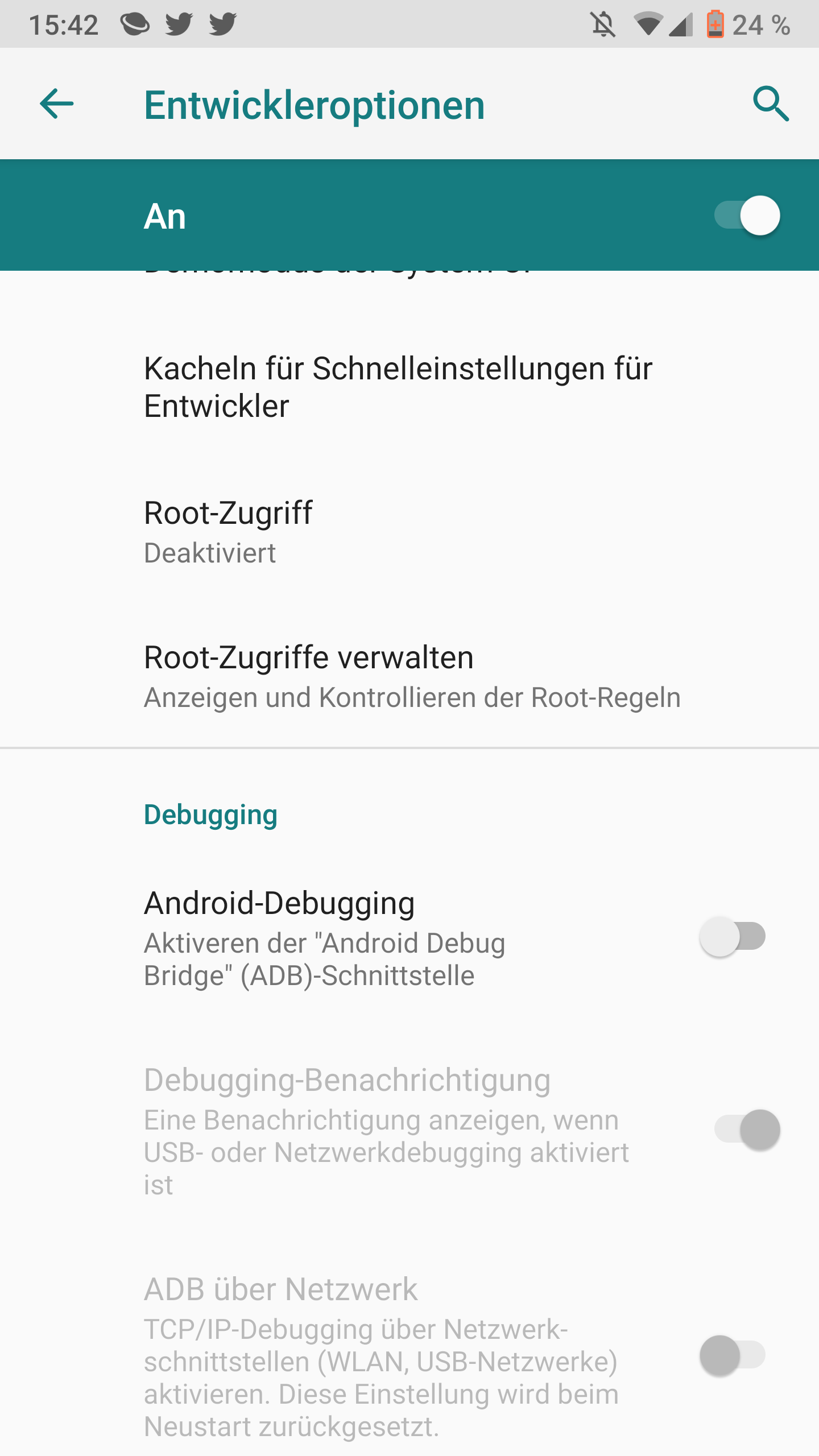819x1456 pixels.
Task: Select the Debugging section header
Action: (x=210, y=814)
